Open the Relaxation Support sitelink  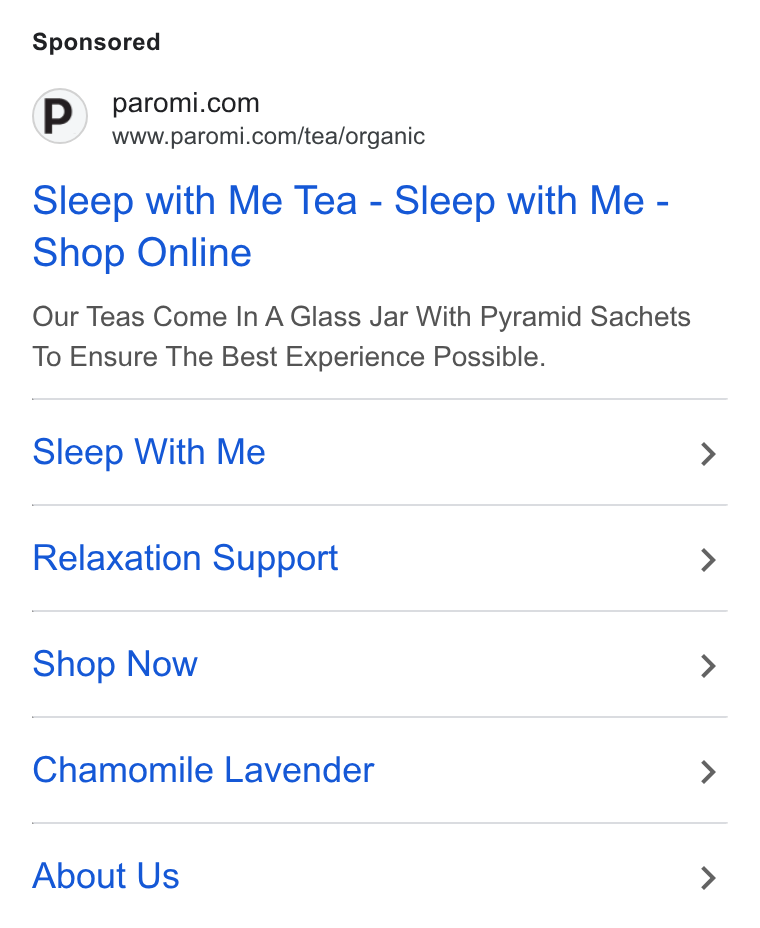(379, 559)
